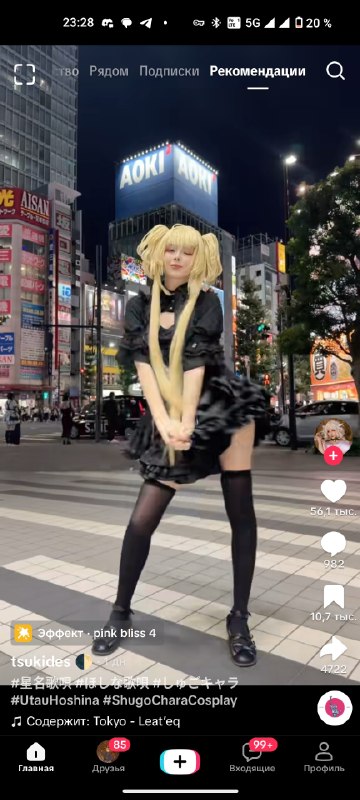
Task: Open the fullscreen viewer icon
Action: coord(24,74)
